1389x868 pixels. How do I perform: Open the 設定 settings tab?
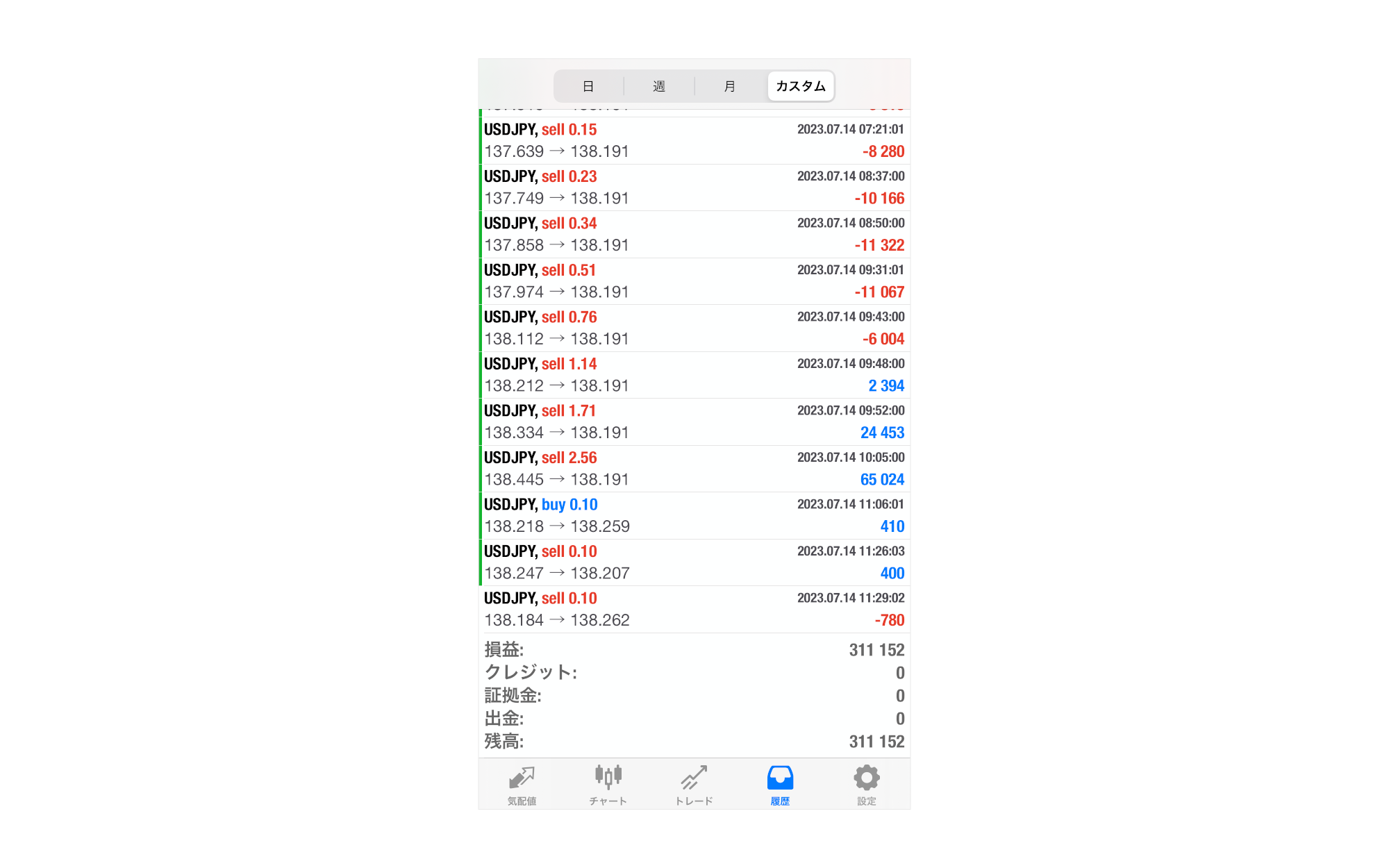coord(866,785)
